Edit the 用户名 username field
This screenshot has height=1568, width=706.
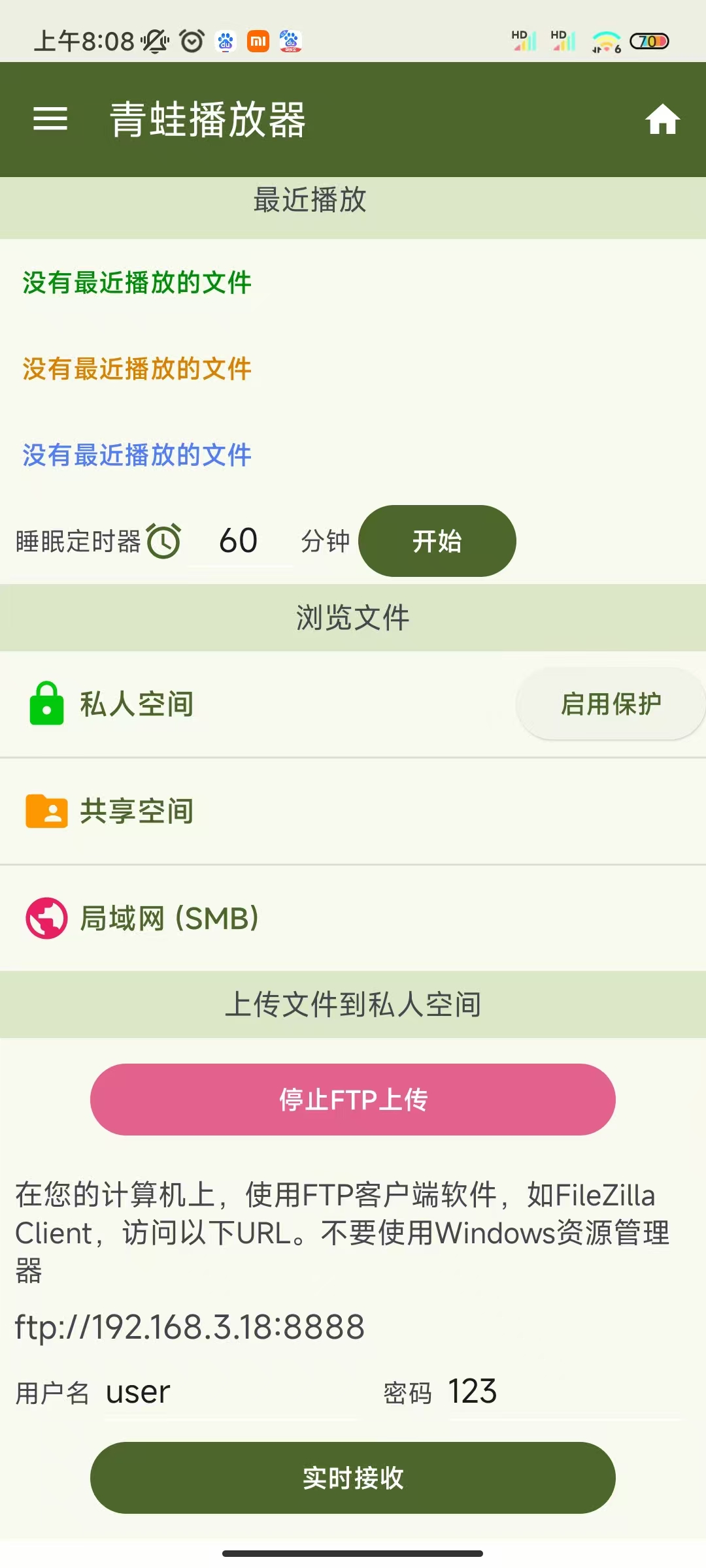click(230, 1392)
